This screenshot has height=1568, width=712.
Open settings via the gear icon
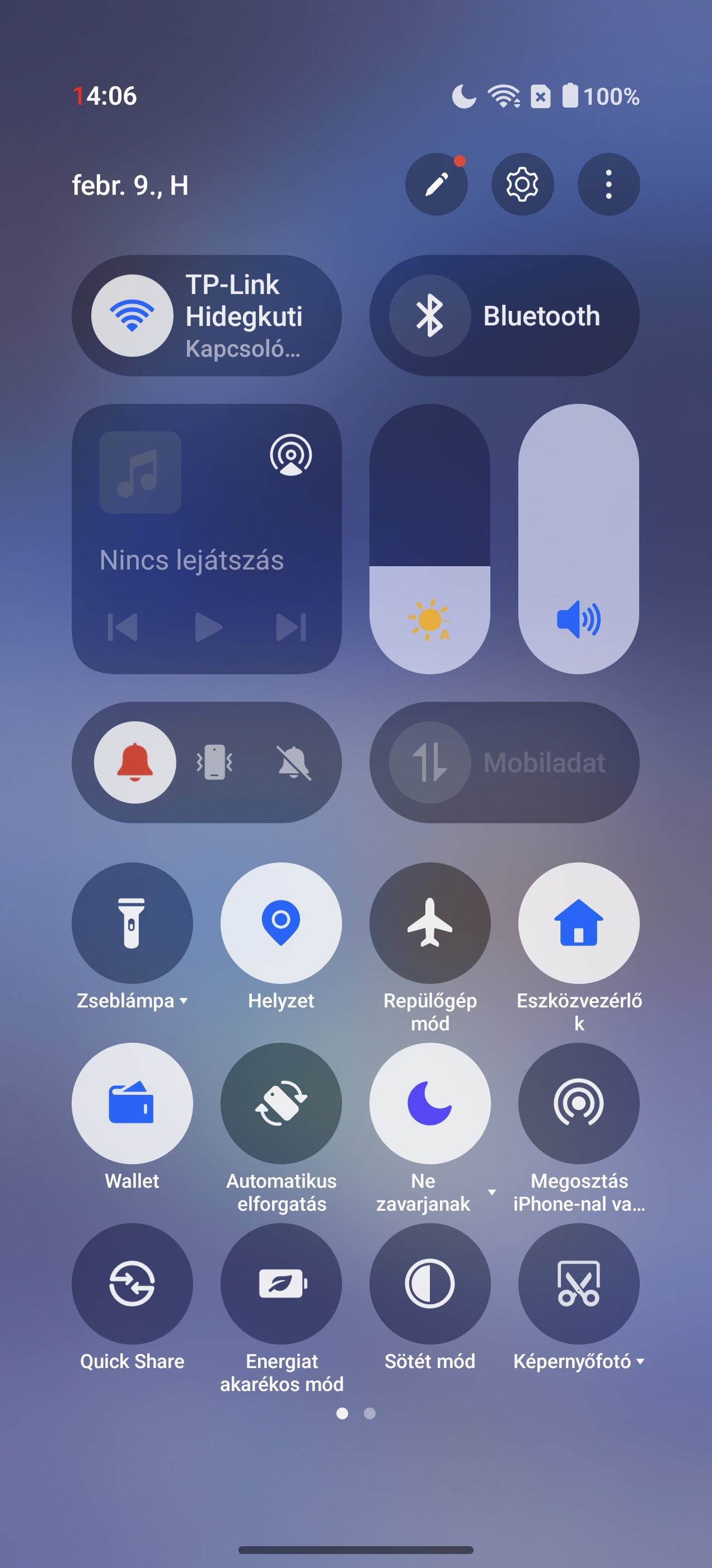click(522, 184)
